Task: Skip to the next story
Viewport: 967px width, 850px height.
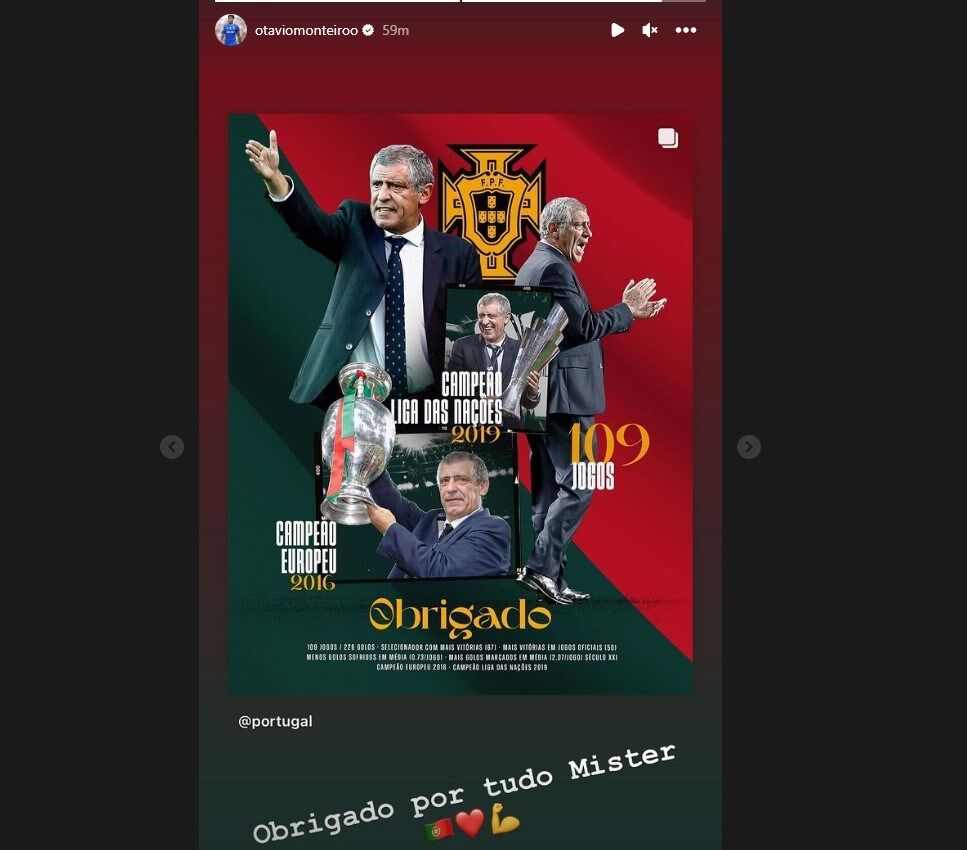Action: pos(748,447)
